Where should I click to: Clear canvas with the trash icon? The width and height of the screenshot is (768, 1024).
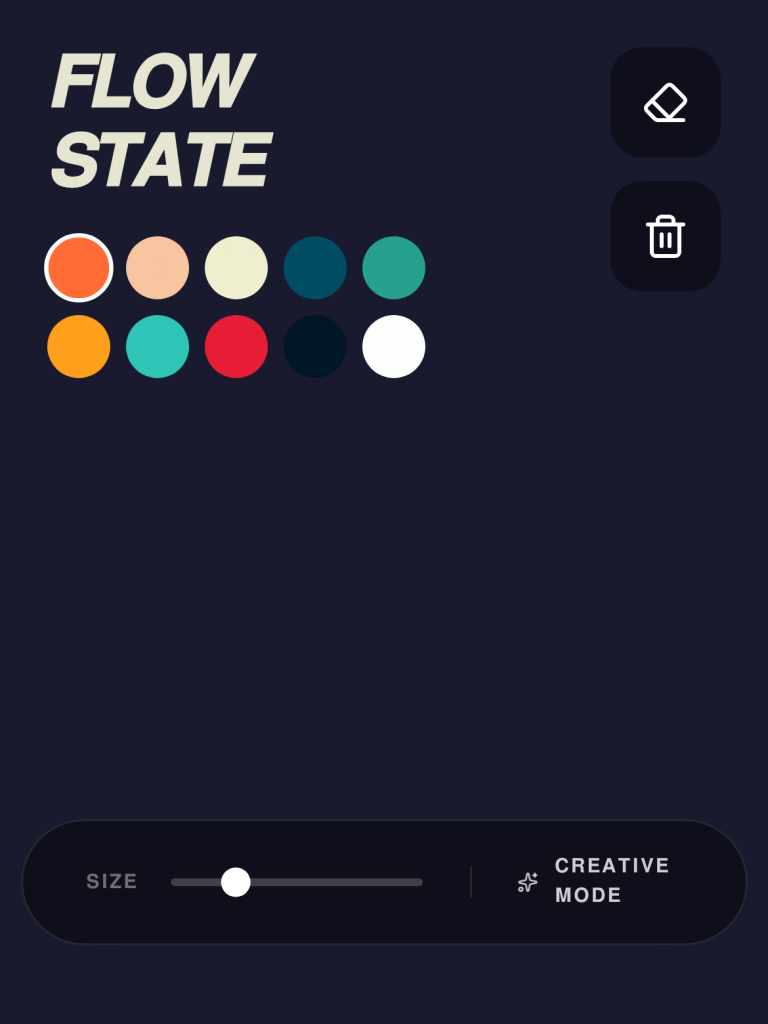665,236
